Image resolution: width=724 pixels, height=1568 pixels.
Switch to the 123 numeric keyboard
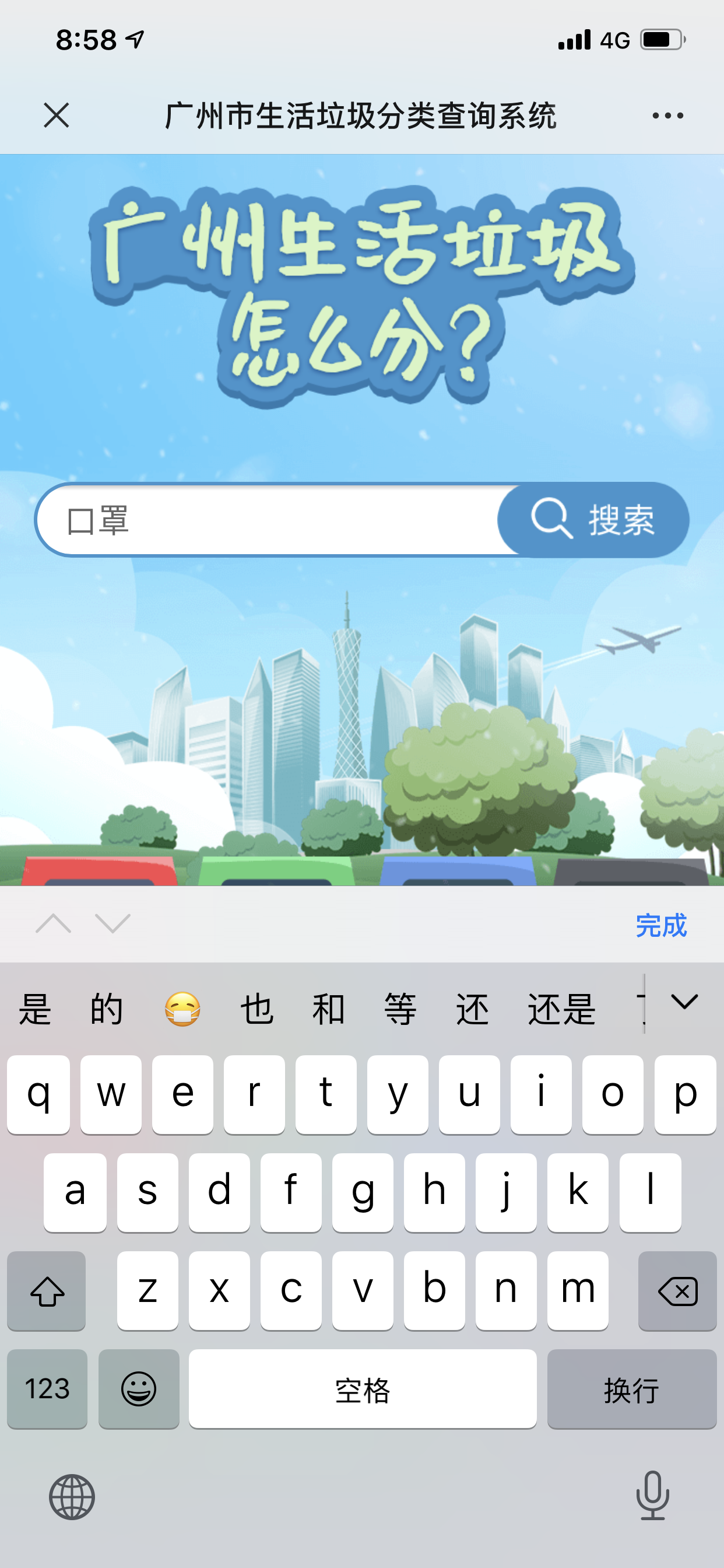point(47,1388)
